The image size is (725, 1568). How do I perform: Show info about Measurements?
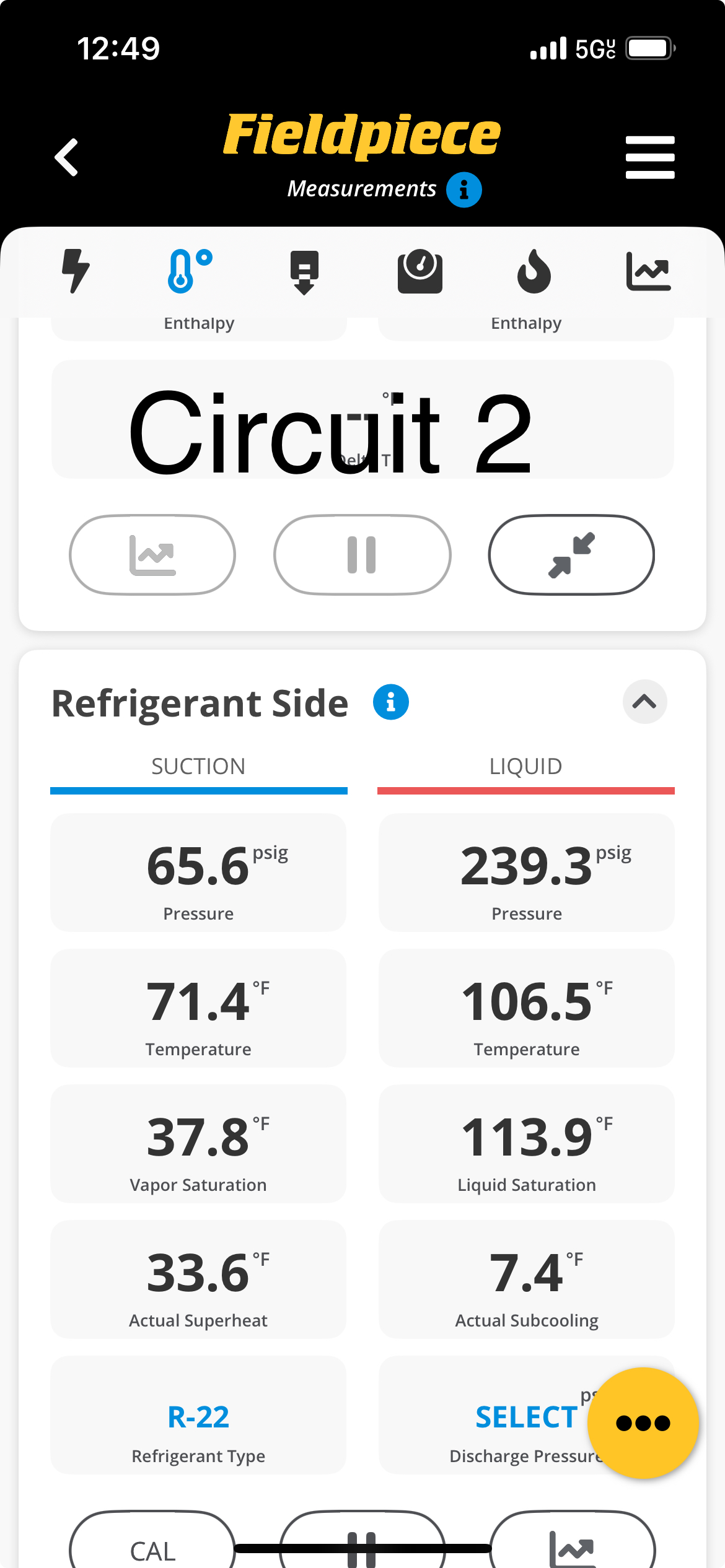pyautogui.click(x=464, y=189)
